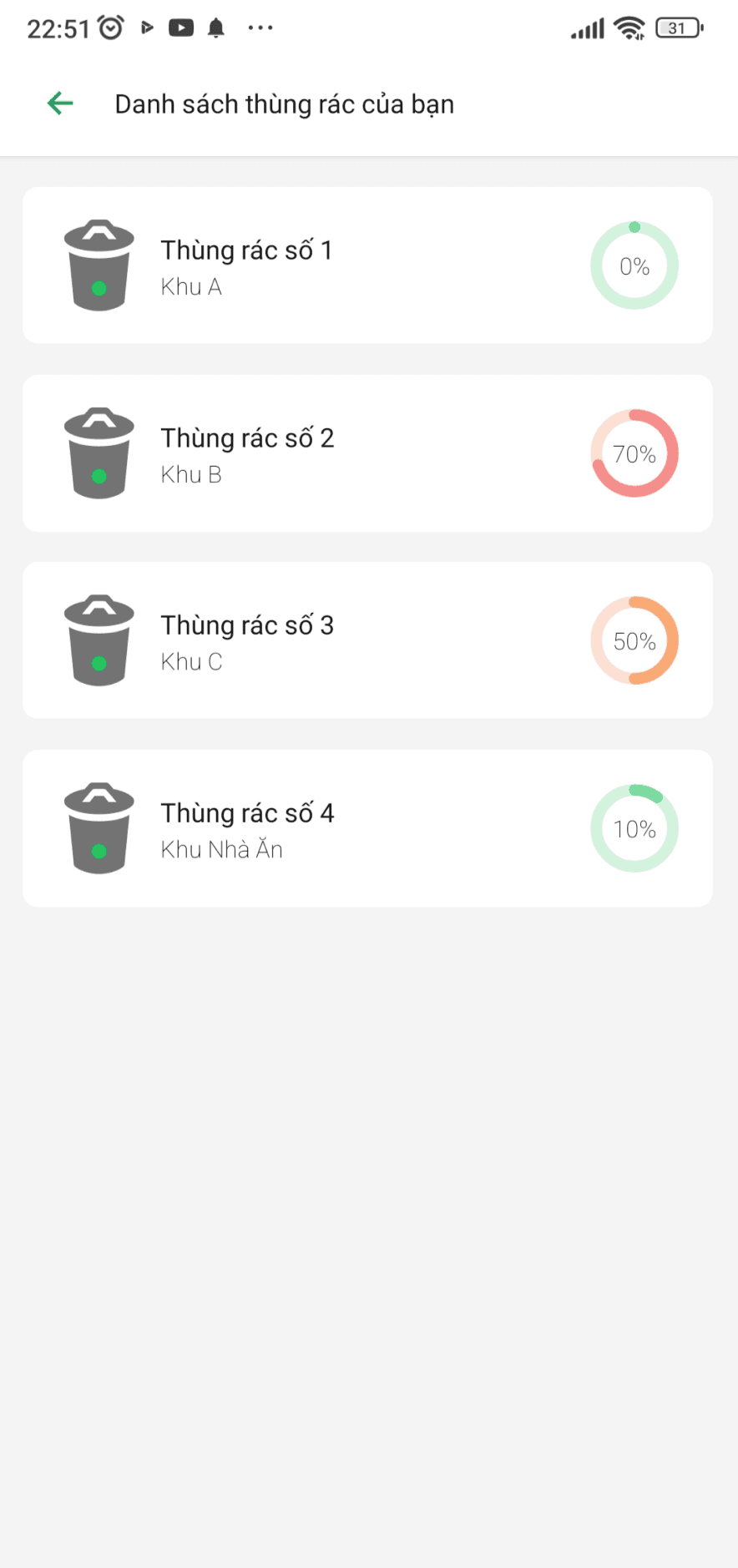This screenshot has height=1568, width=738.
Task: Tap the trash bin icon for Thùng rác số 1
Action: (x=99, y=266)
